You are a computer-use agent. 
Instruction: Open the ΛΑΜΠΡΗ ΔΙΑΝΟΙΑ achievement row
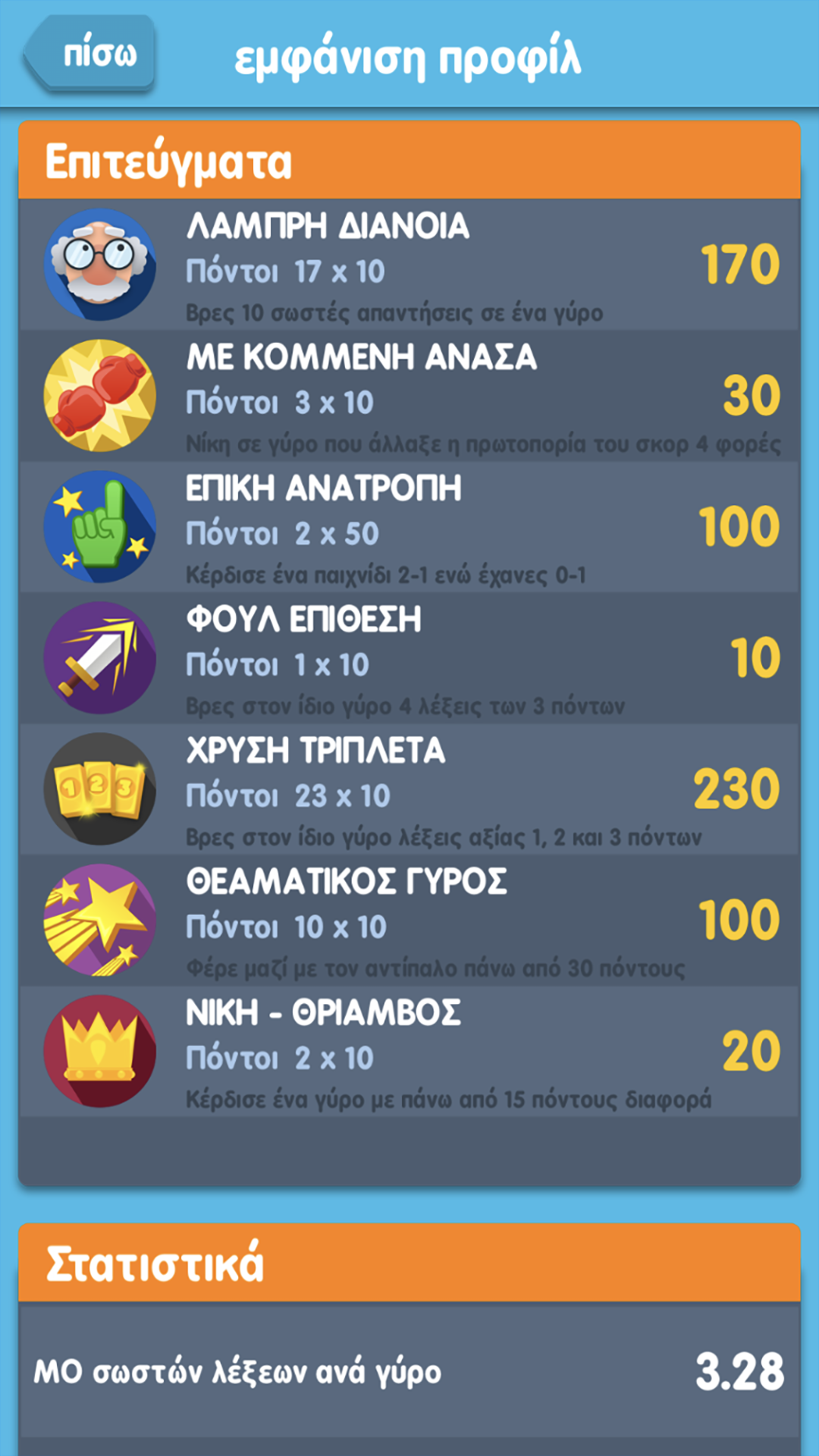click(x=409, y=262)
